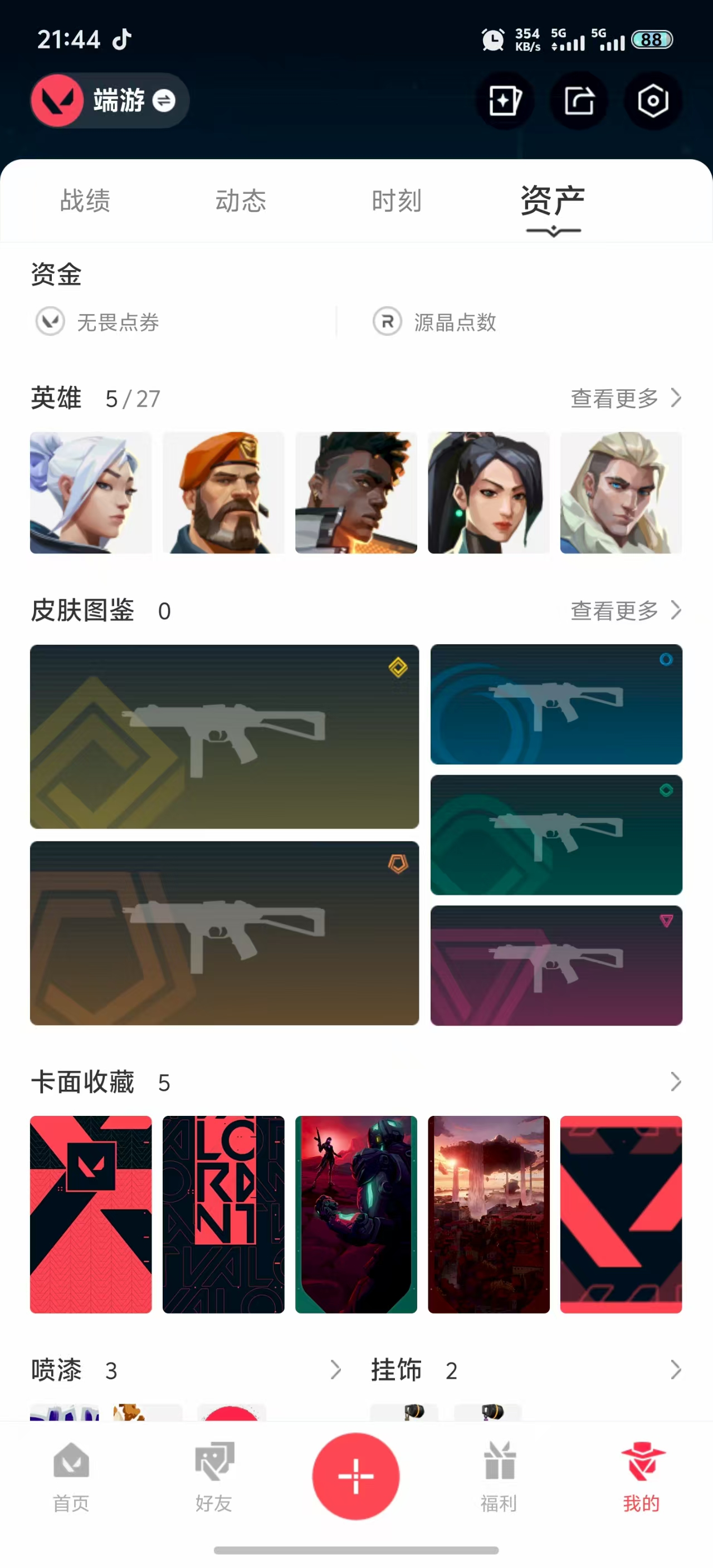
Task: Open the sparkle card icon in header
Action: [505, 100]
